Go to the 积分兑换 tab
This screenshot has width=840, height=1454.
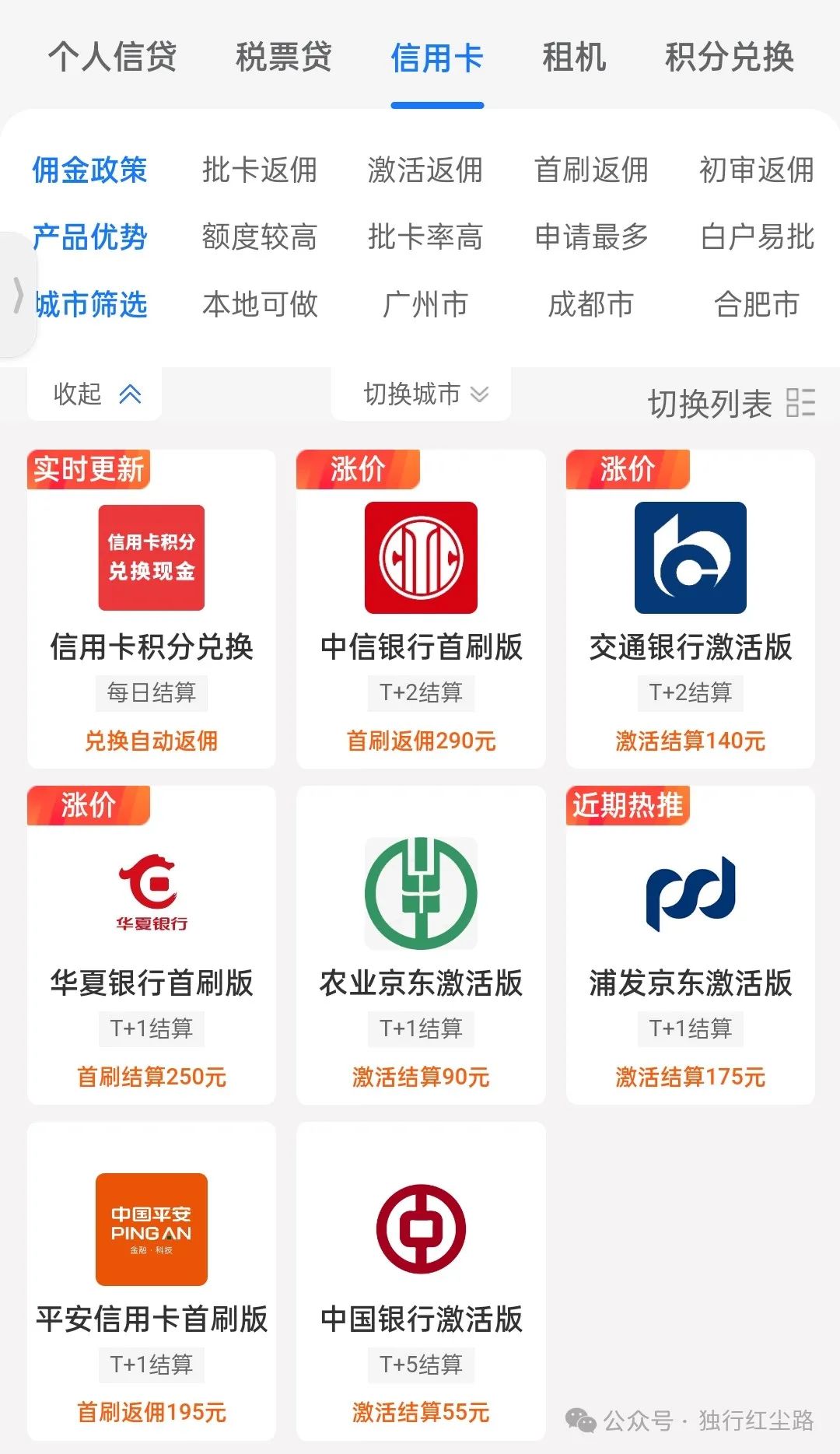click(x=730, y=57)
